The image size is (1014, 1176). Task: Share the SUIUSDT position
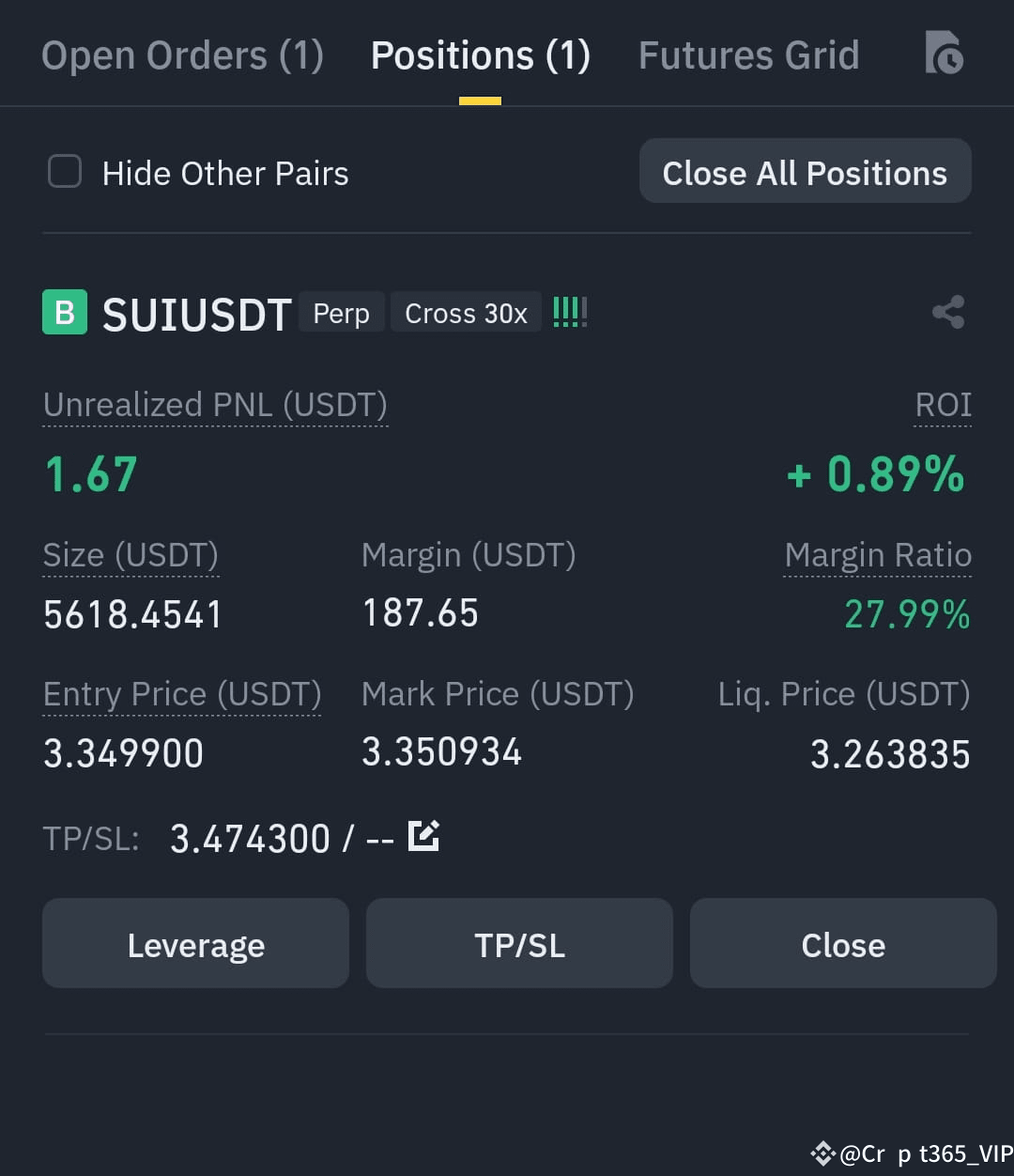pos(947,312)
